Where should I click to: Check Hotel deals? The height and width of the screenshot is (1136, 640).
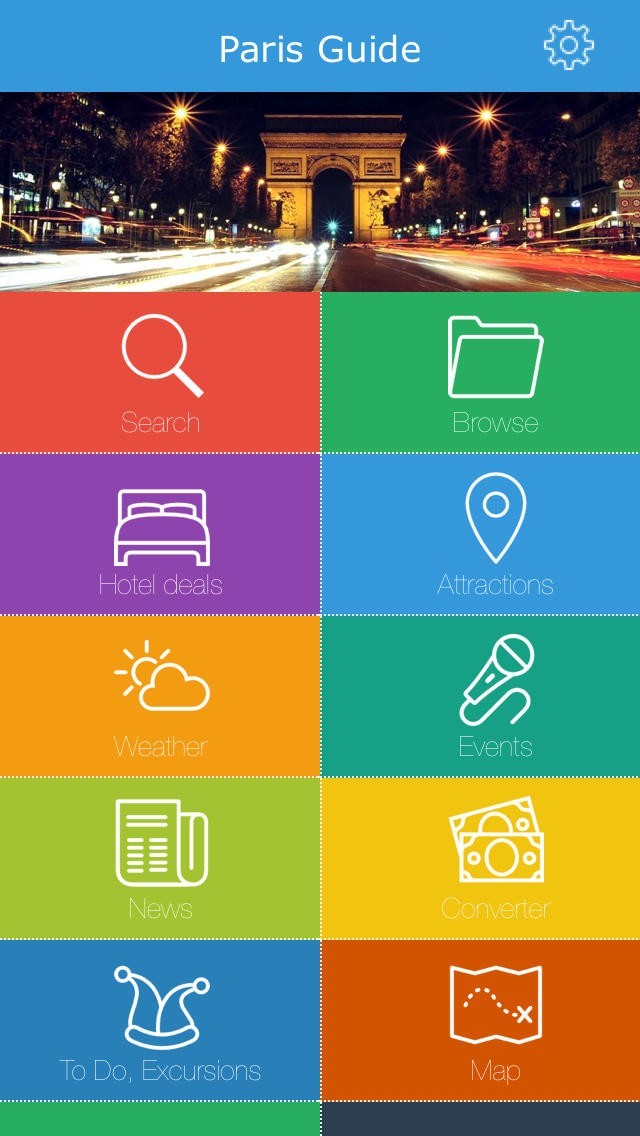coord(160,534)
